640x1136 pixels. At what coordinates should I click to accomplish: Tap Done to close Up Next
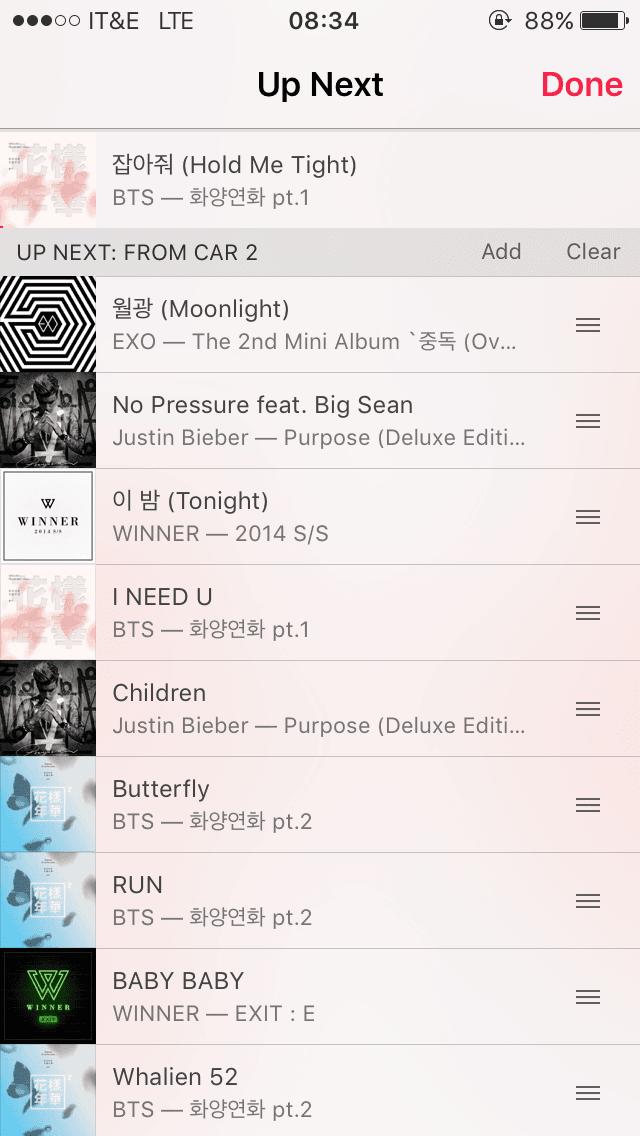click(581, 85)
